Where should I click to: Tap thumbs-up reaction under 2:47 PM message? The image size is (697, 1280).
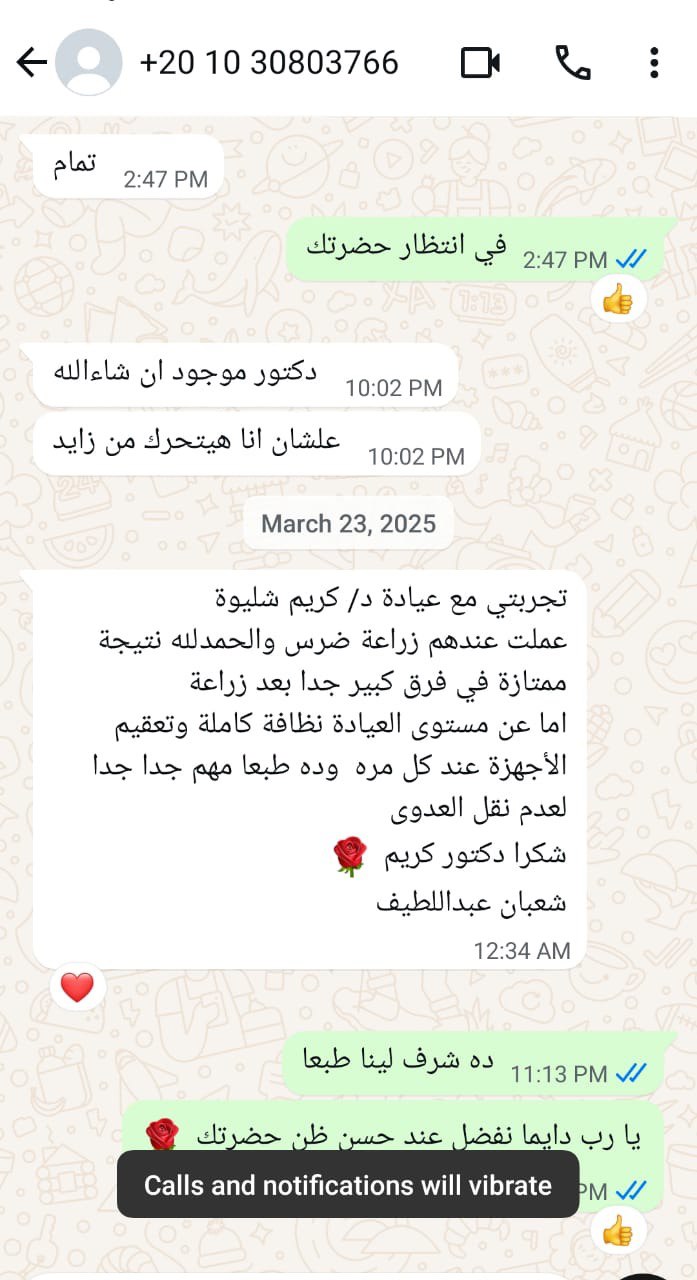[617, 299]
